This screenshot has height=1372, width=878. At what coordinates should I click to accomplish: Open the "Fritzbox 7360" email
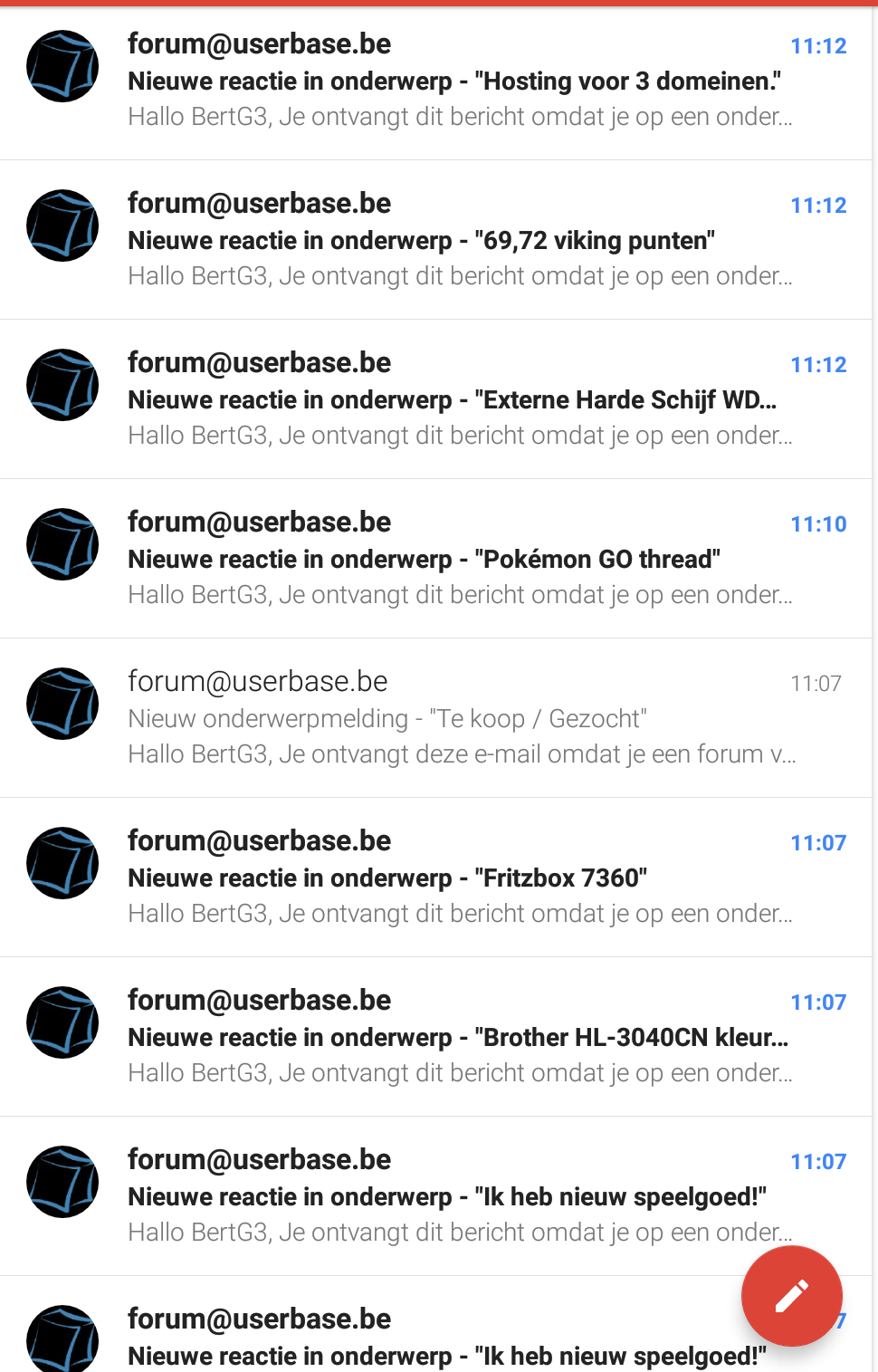pos(460,878)
